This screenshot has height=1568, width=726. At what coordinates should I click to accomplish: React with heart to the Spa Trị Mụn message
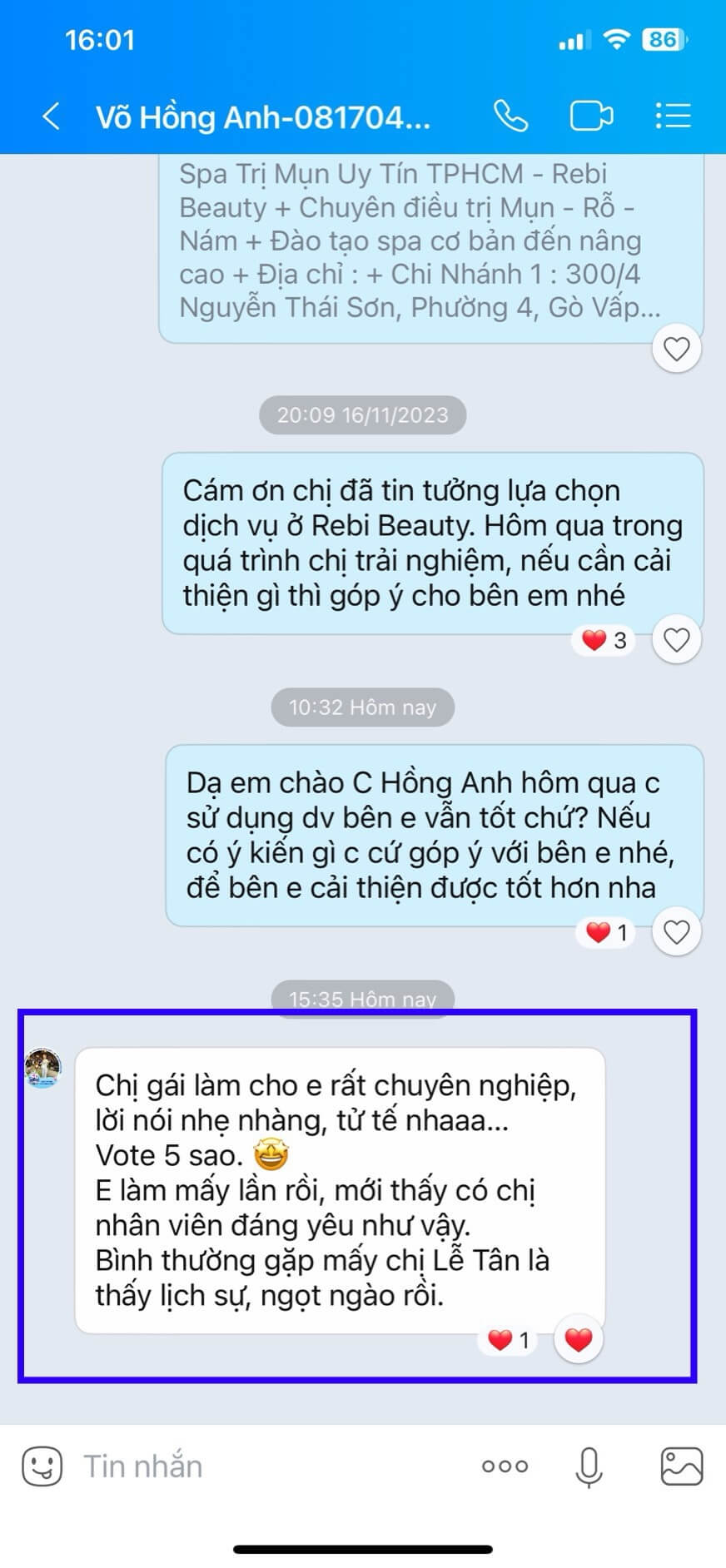(x=676, y=349)
